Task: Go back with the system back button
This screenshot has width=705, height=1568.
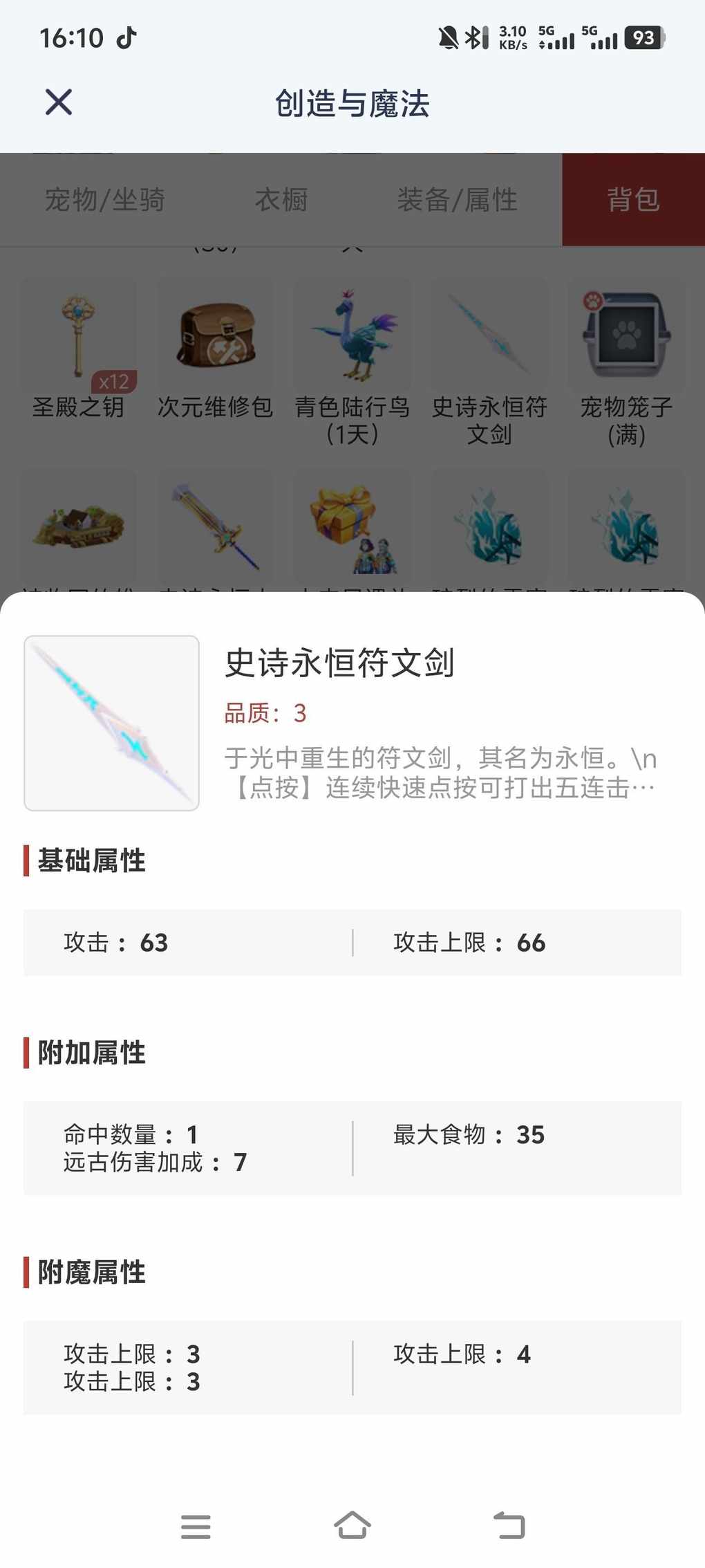Action: [509, 1525]
